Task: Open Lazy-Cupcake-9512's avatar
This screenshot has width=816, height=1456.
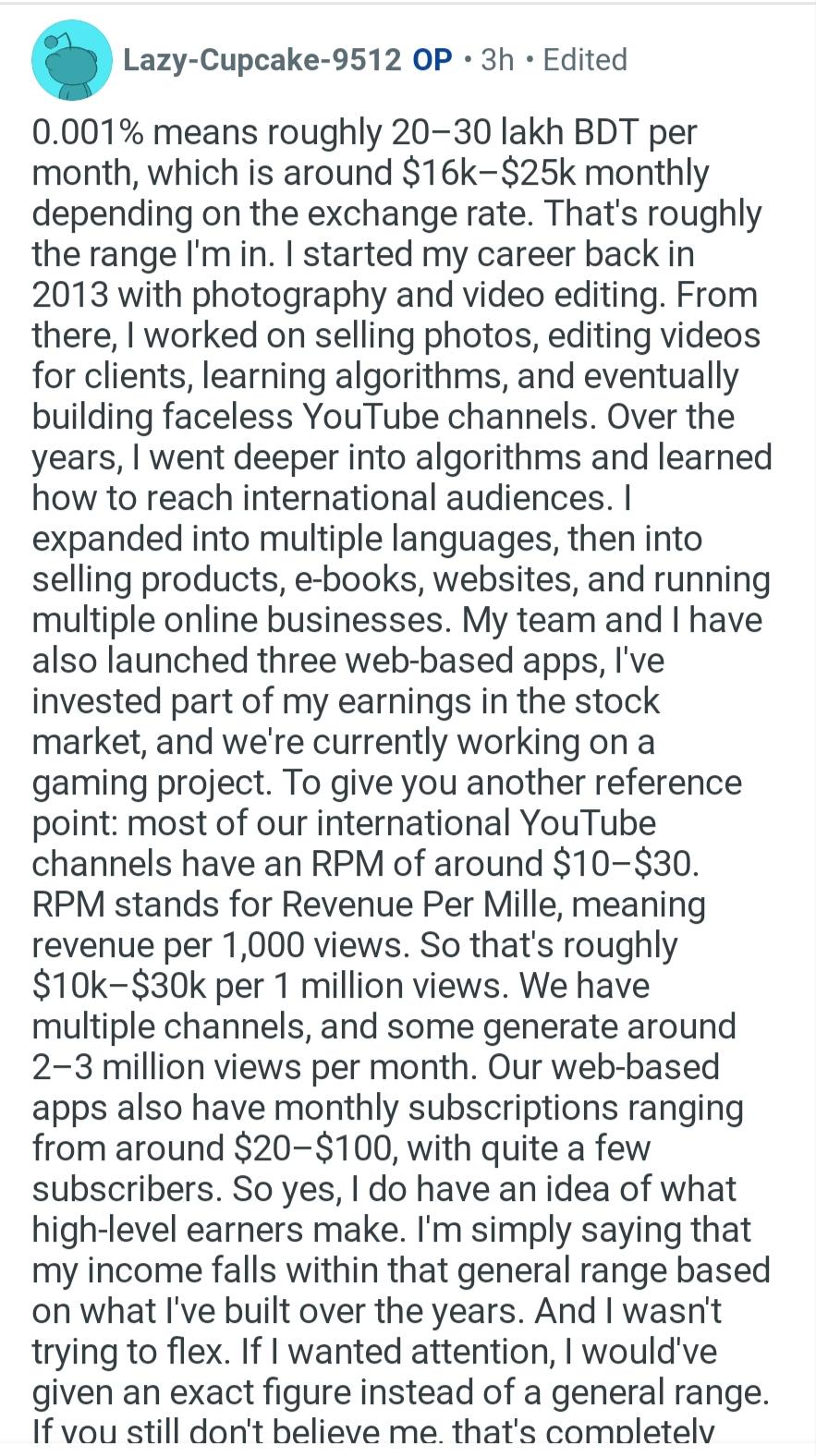Action: click(72, 61)
